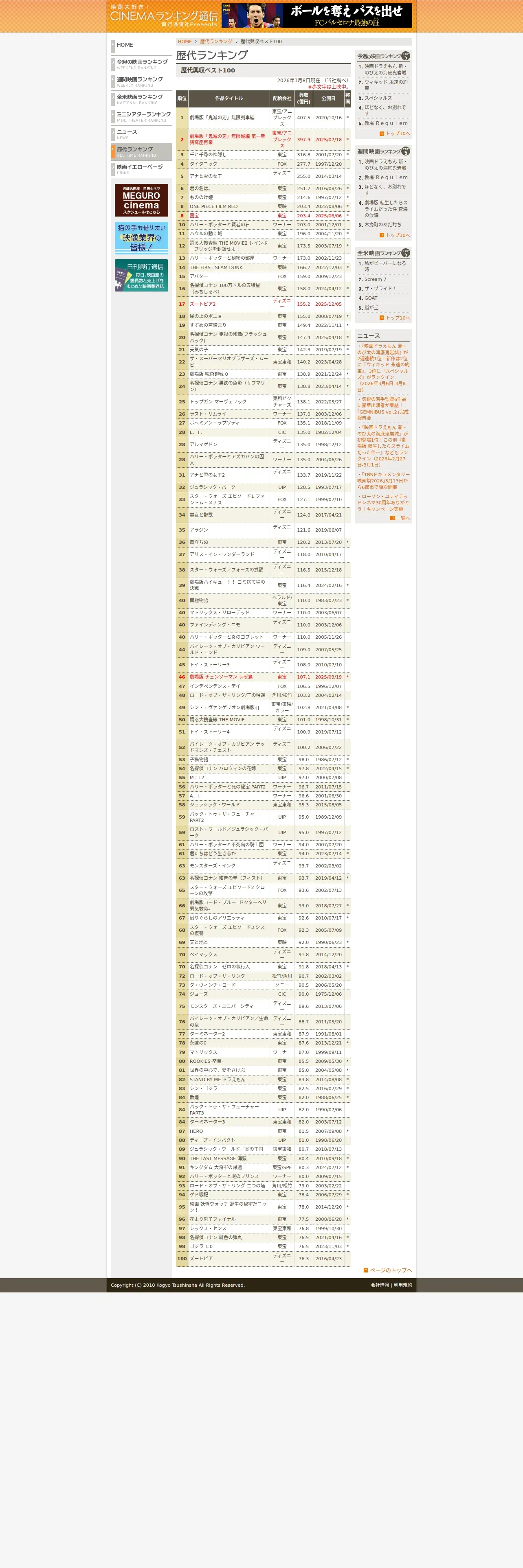Open トップ10へ under 今週の映画ランキング

[x=395, y=133]
